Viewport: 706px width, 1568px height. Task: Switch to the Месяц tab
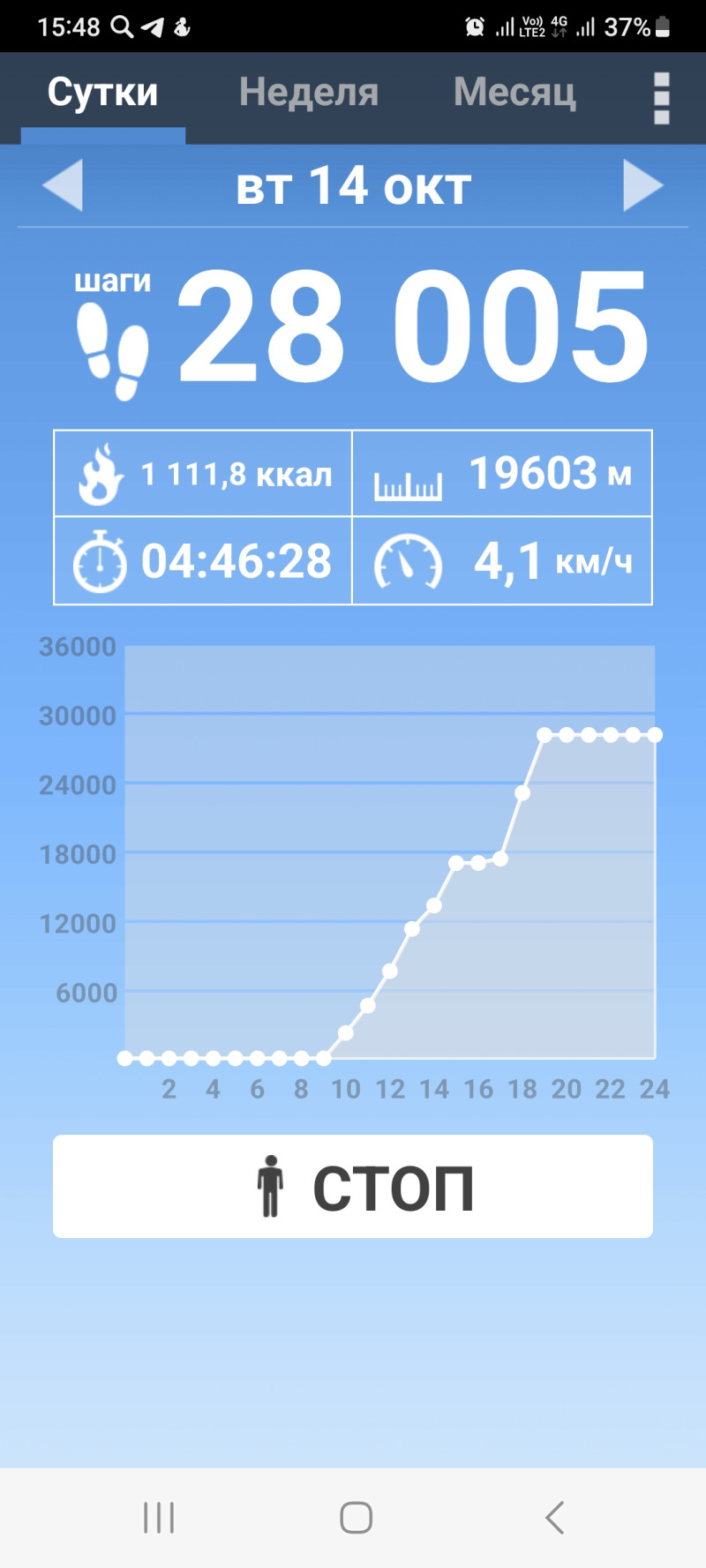point(514,93)
